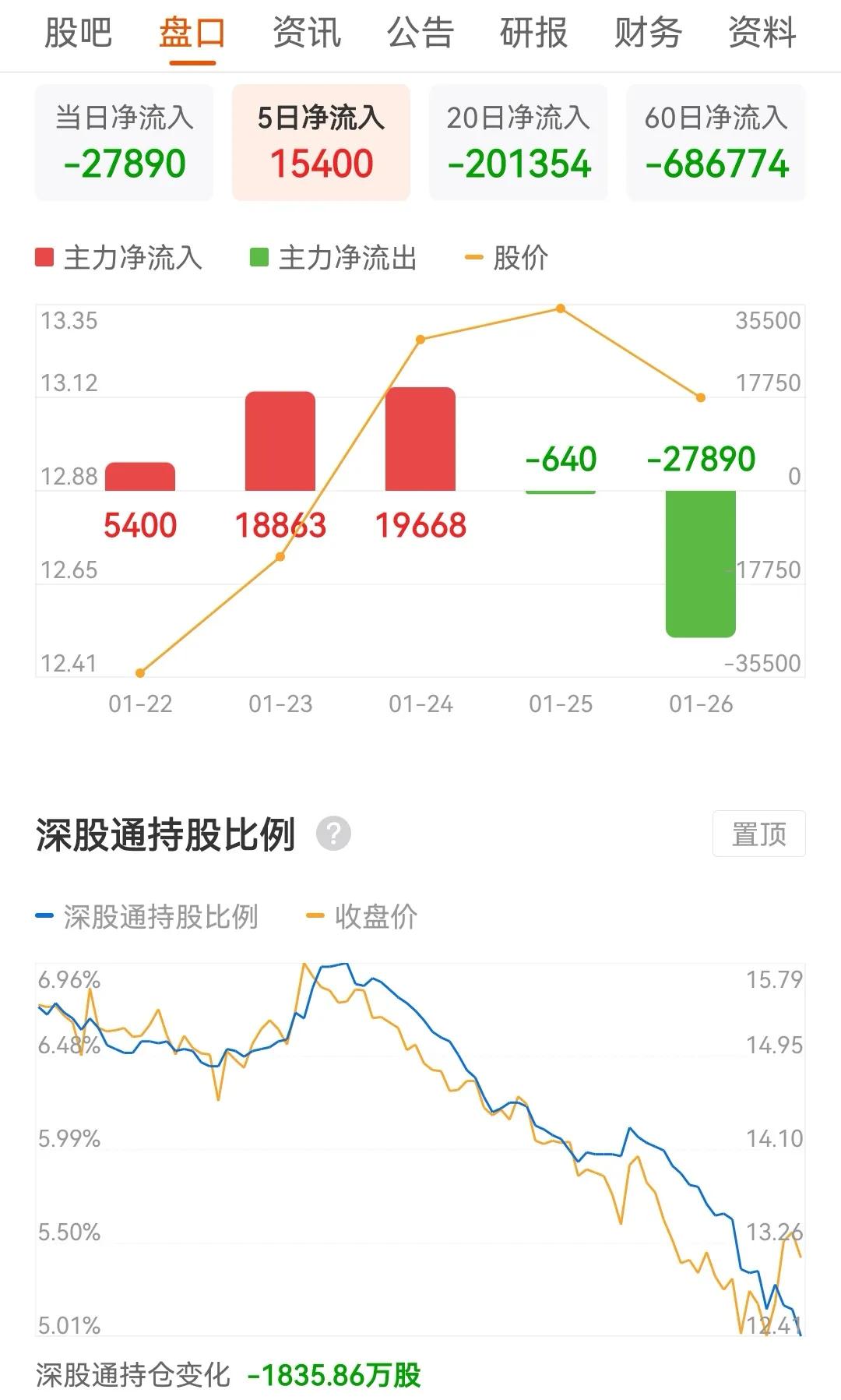Click the green bar showing -27890
Image resolution: width=841 pixels, height=1400 pixels.
click(701, 562)
